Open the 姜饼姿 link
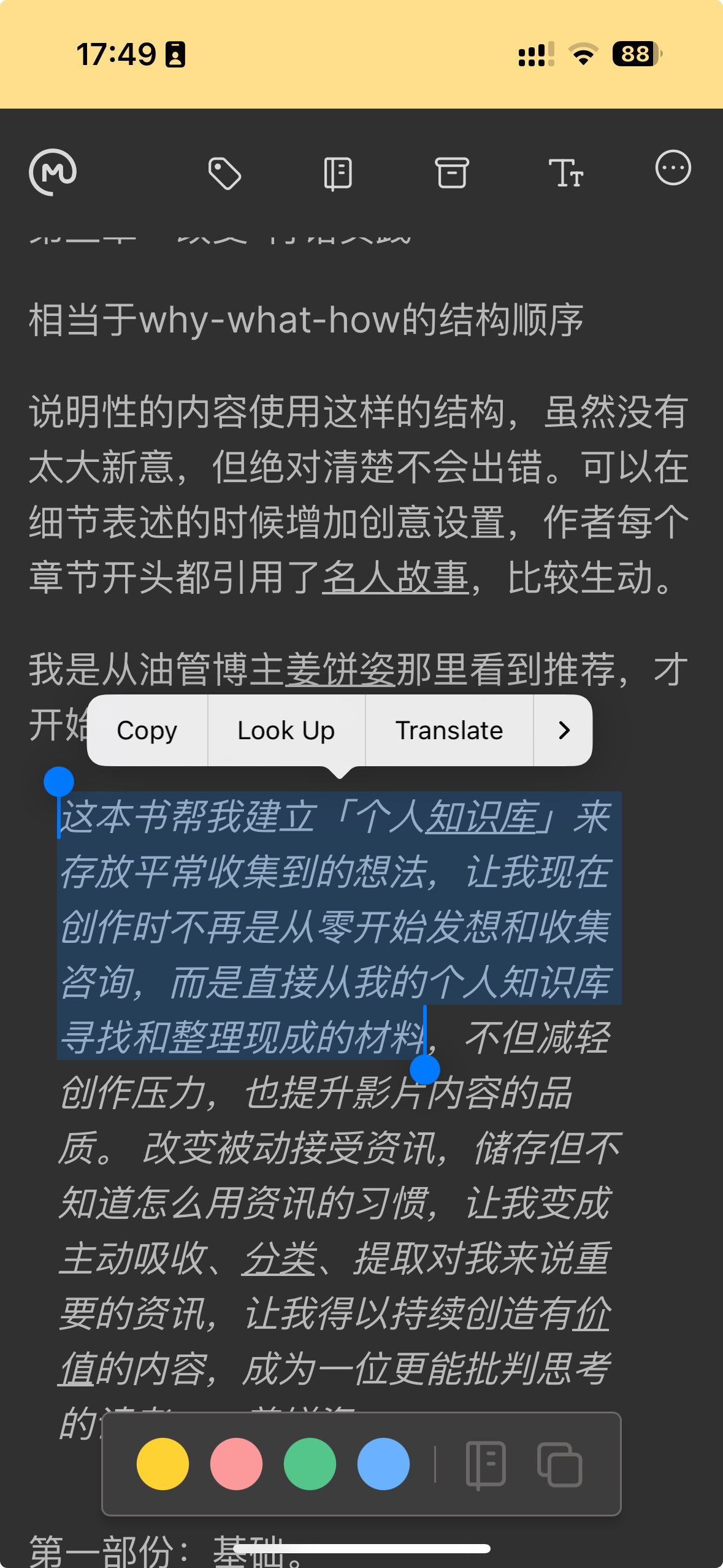The width and height of the screenshot is (723, 1568). pyautogui.click(x=340, y=669)
